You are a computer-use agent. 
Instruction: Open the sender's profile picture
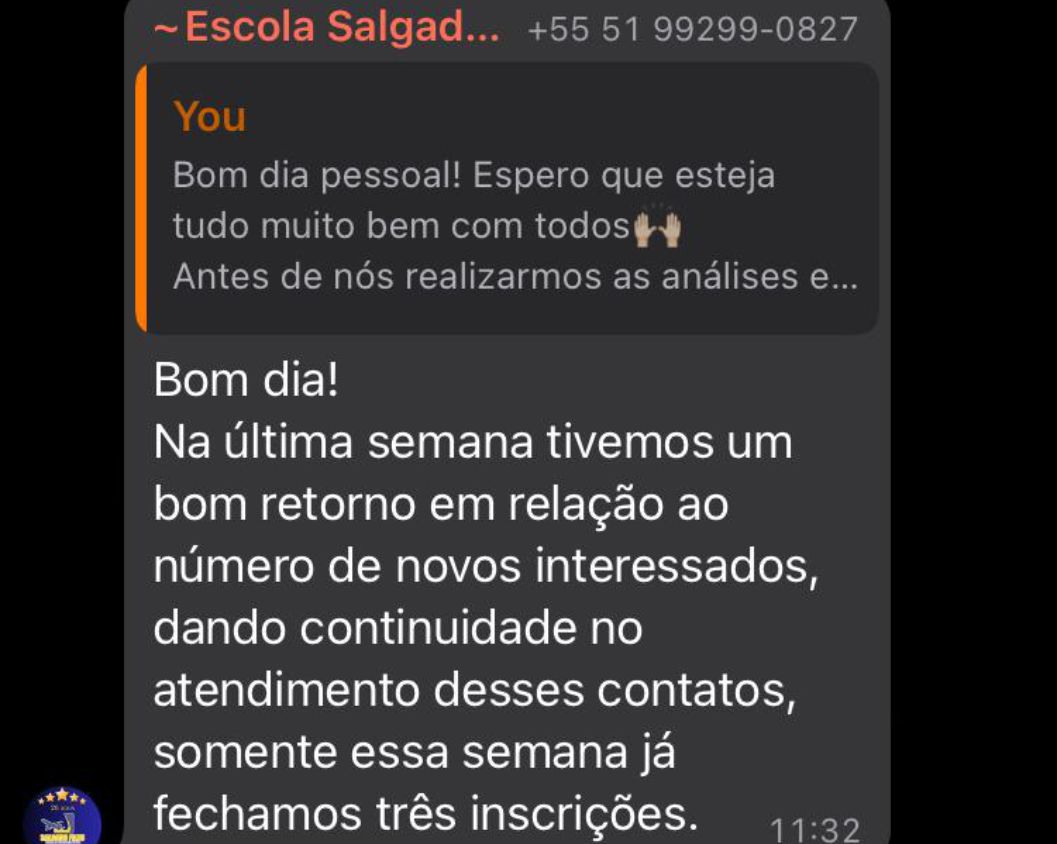click(x=62, y=814)
